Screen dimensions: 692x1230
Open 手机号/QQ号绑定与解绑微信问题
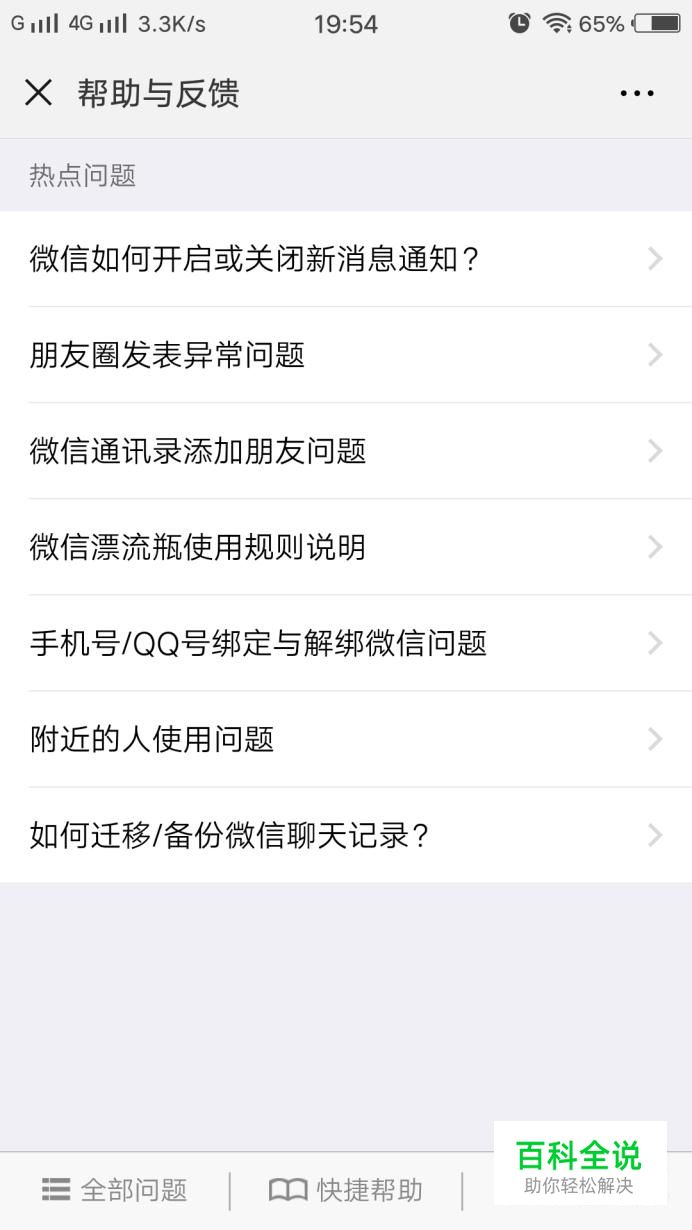(x=346, y=643)
